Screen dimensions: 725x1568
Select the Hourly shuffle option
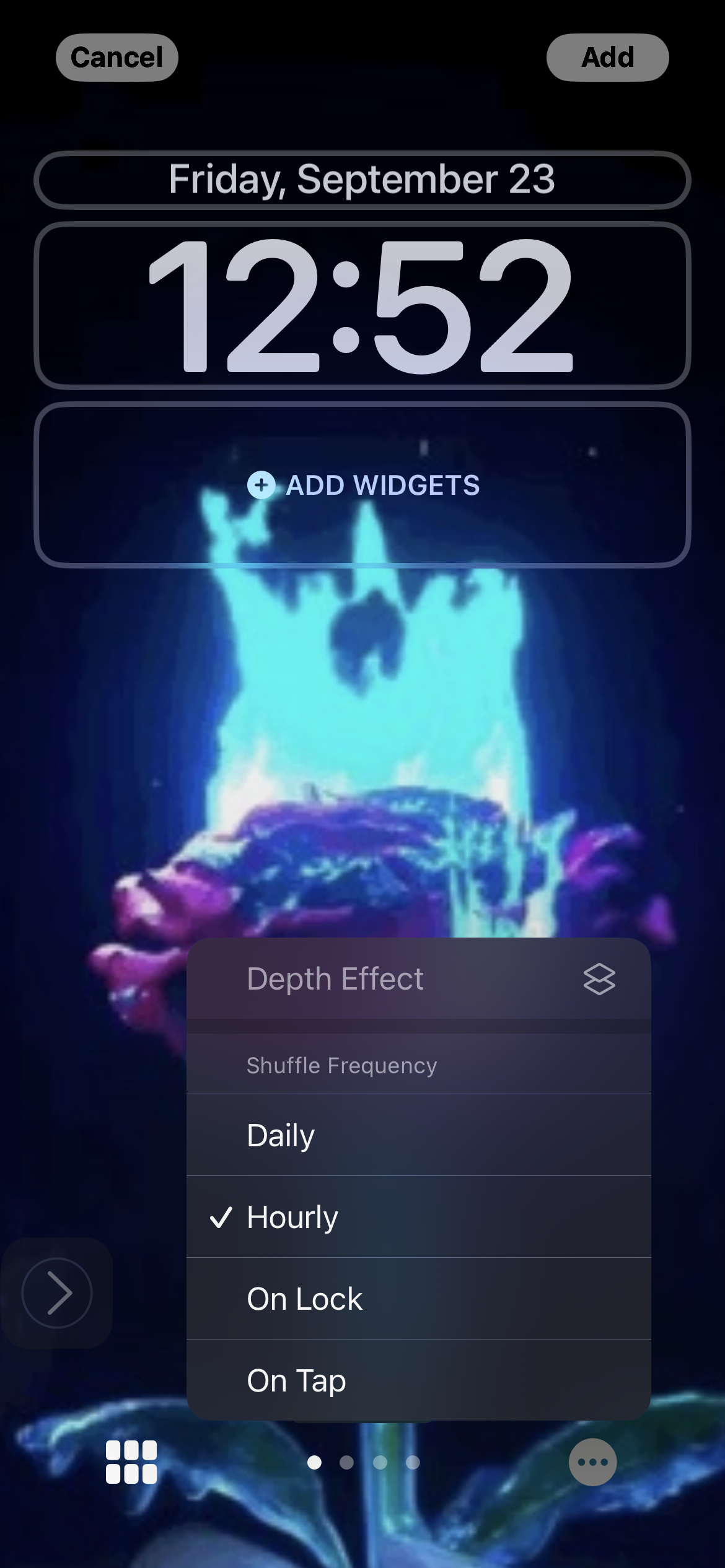point(418,1217)
